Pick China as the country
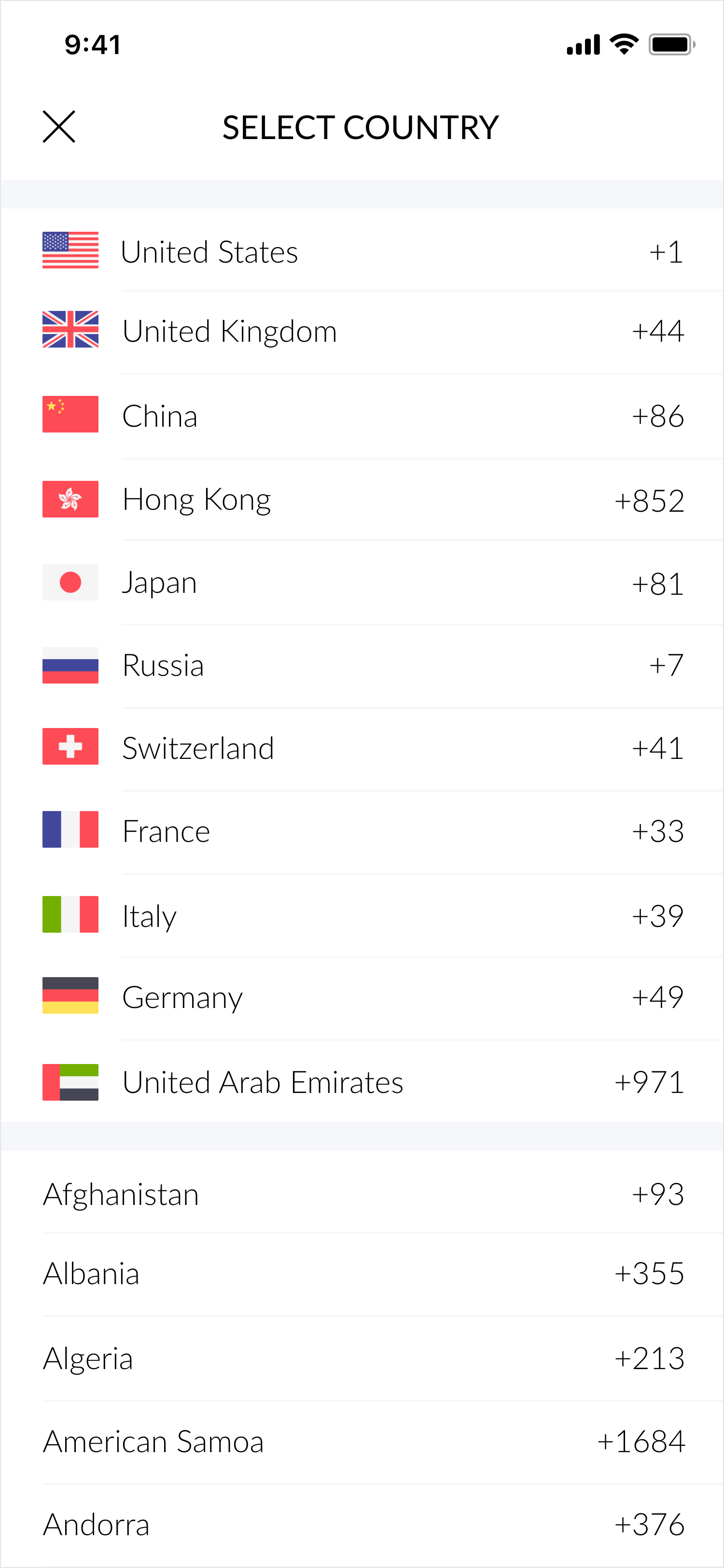 pyautogui.click(x=362, y=416)
